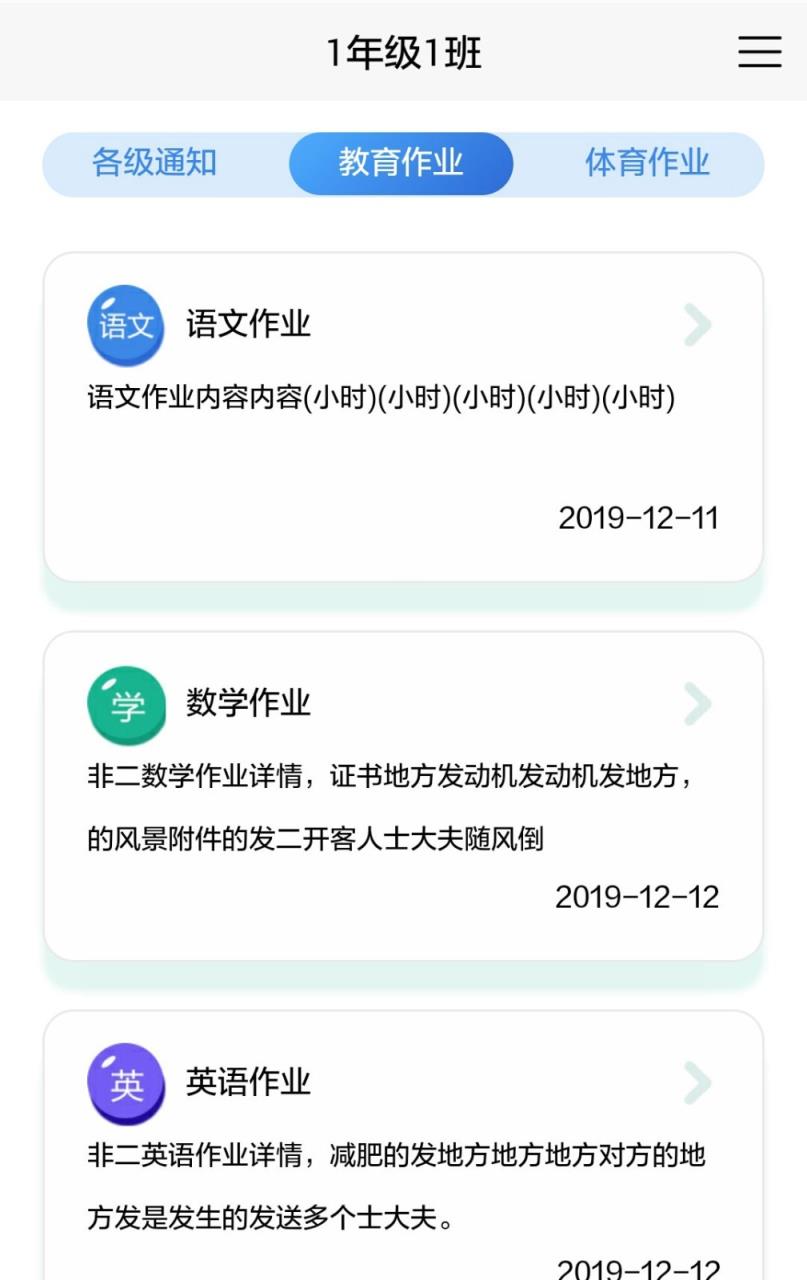This screenshot has width=807, height=1280.
Task: Open the 数学作业 homework entry
Action: pos(248,703)
